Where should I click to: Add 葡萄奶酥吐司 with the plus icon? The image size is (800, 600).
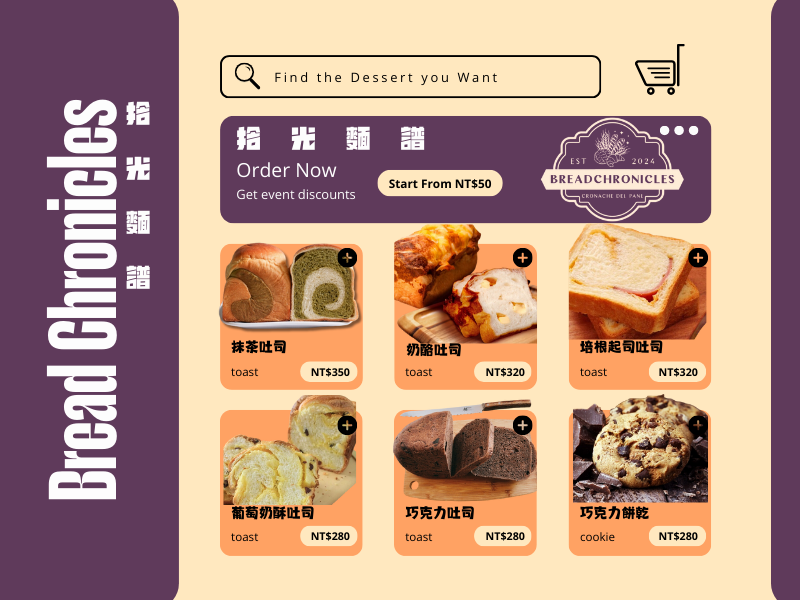point(347,425)
